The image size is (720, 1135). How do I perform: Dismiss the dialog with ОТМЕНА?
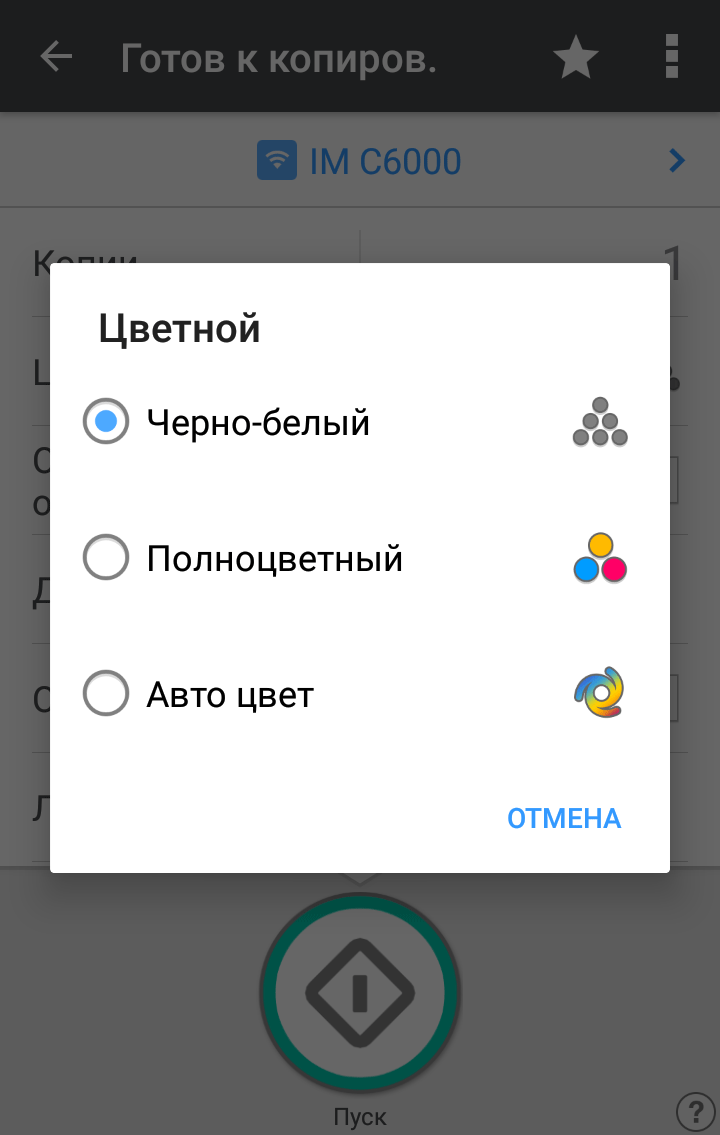pos(564,818)
